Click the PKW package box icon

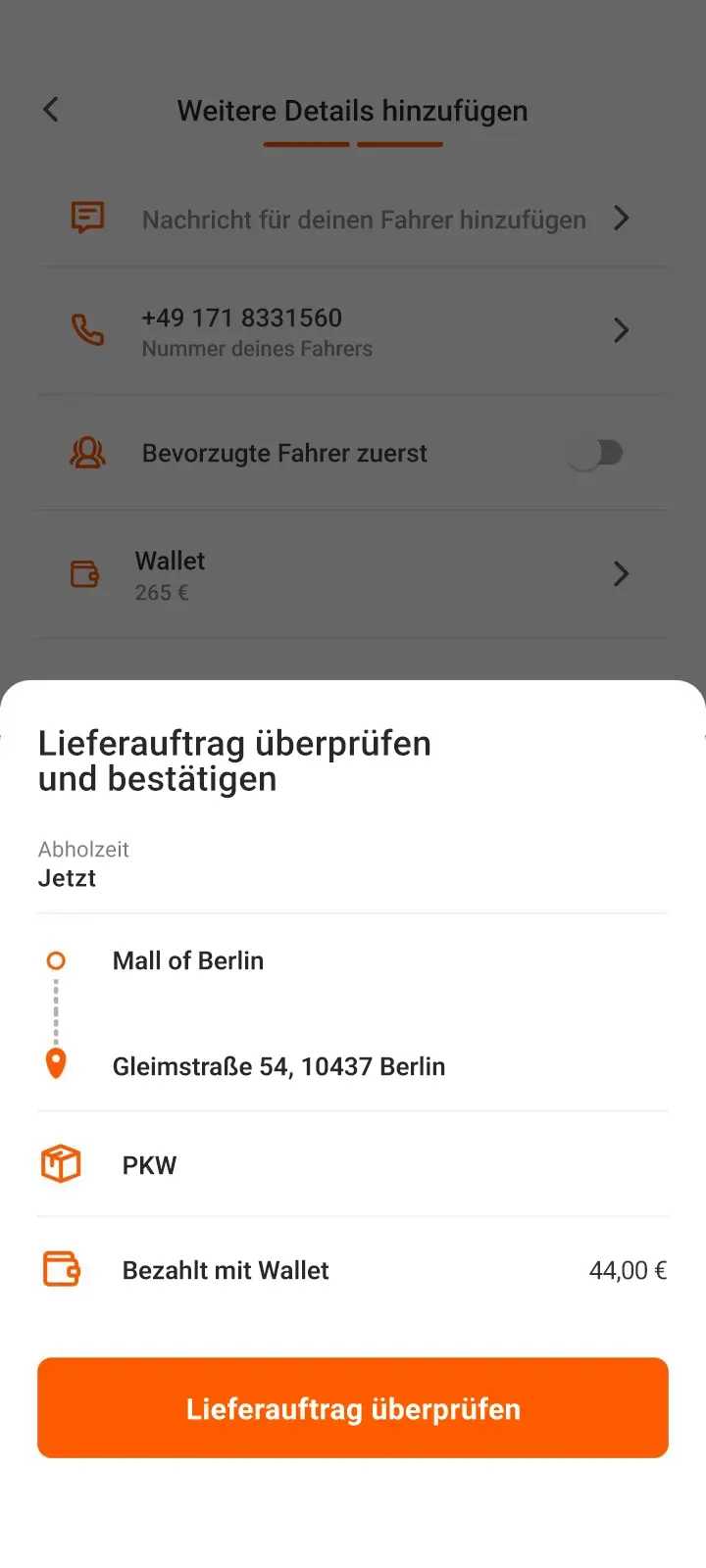(61, 1163)
